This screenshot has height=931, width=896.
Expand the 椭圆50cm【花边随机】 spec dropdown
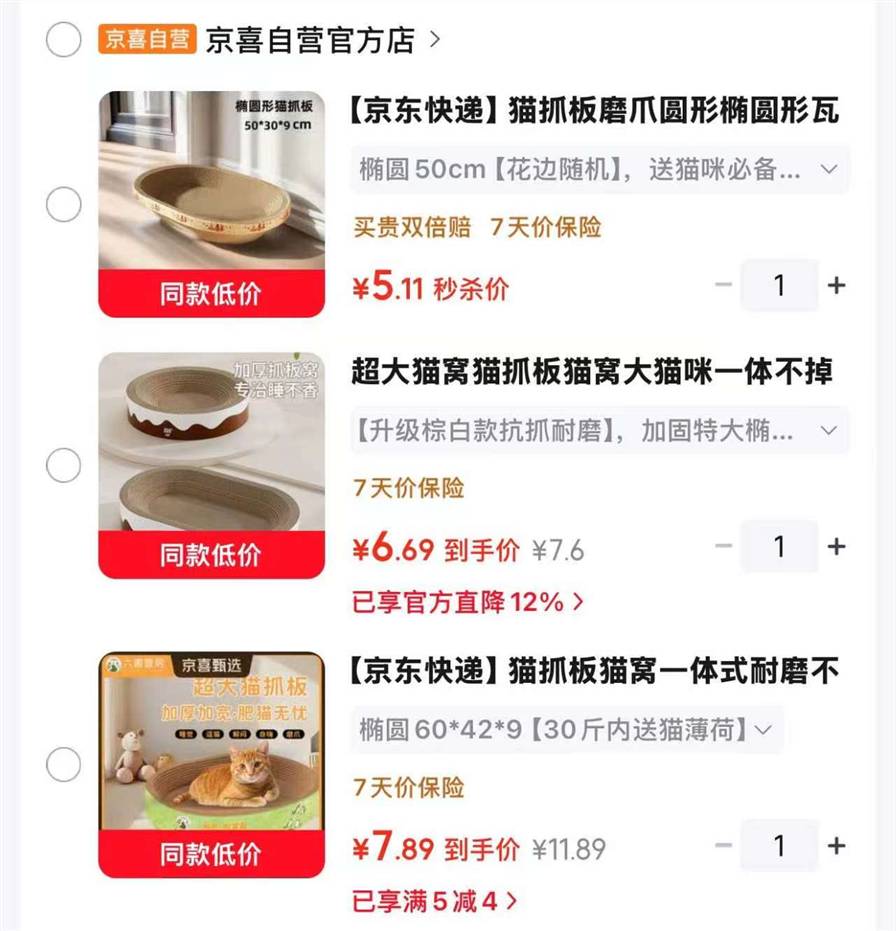coord(600,170)
